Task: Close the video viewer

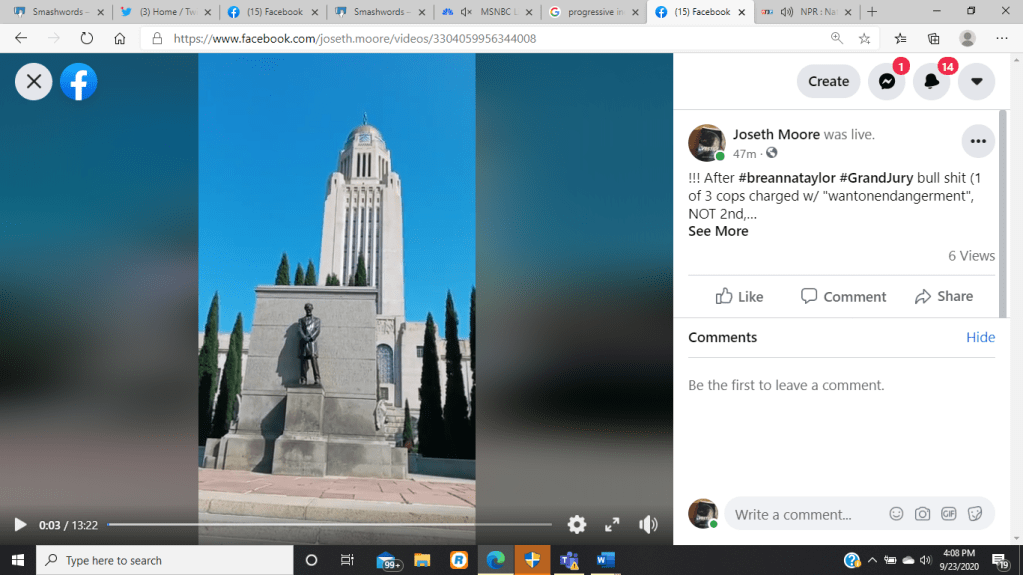Action: 33,81
